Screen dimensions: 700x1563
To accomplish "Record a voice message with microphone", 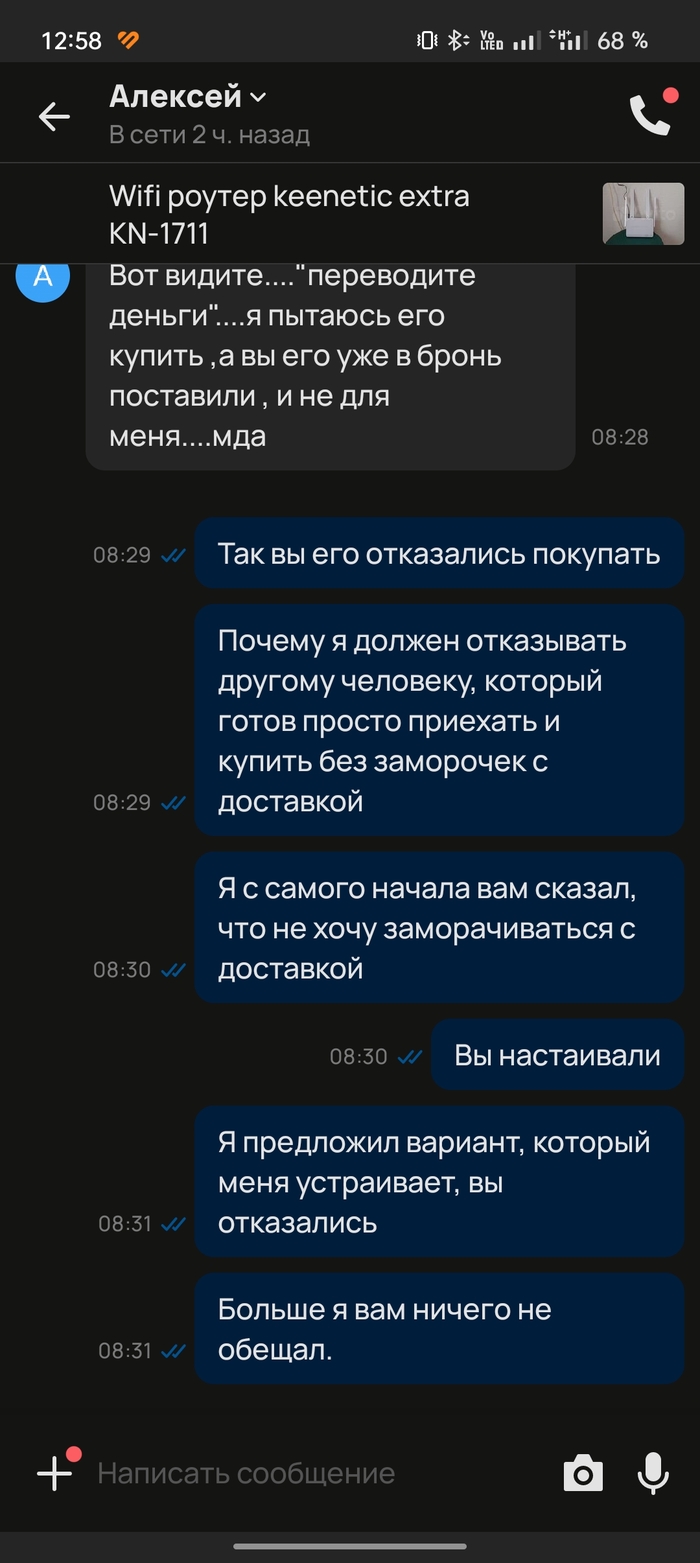I will pos(653,1473).
